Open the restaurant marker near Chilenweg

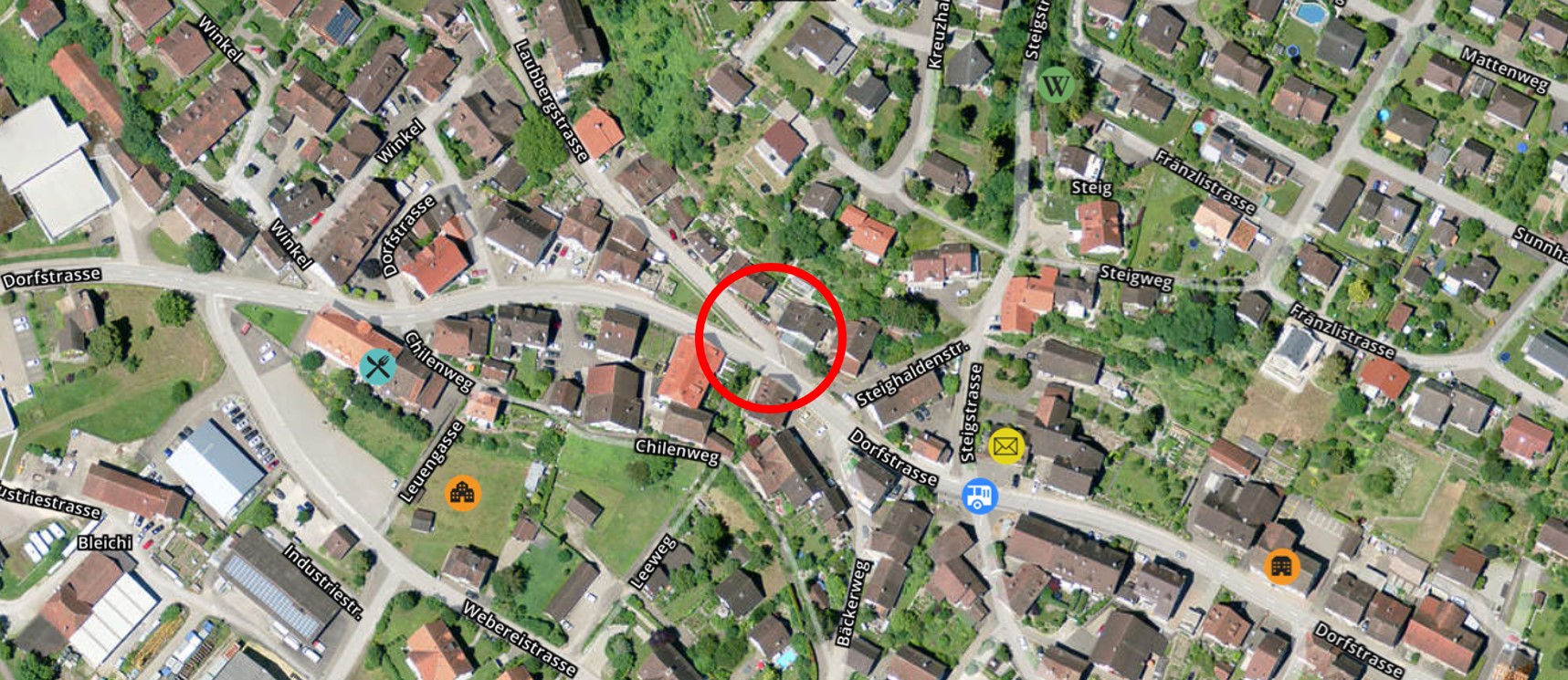coord(376,366)
